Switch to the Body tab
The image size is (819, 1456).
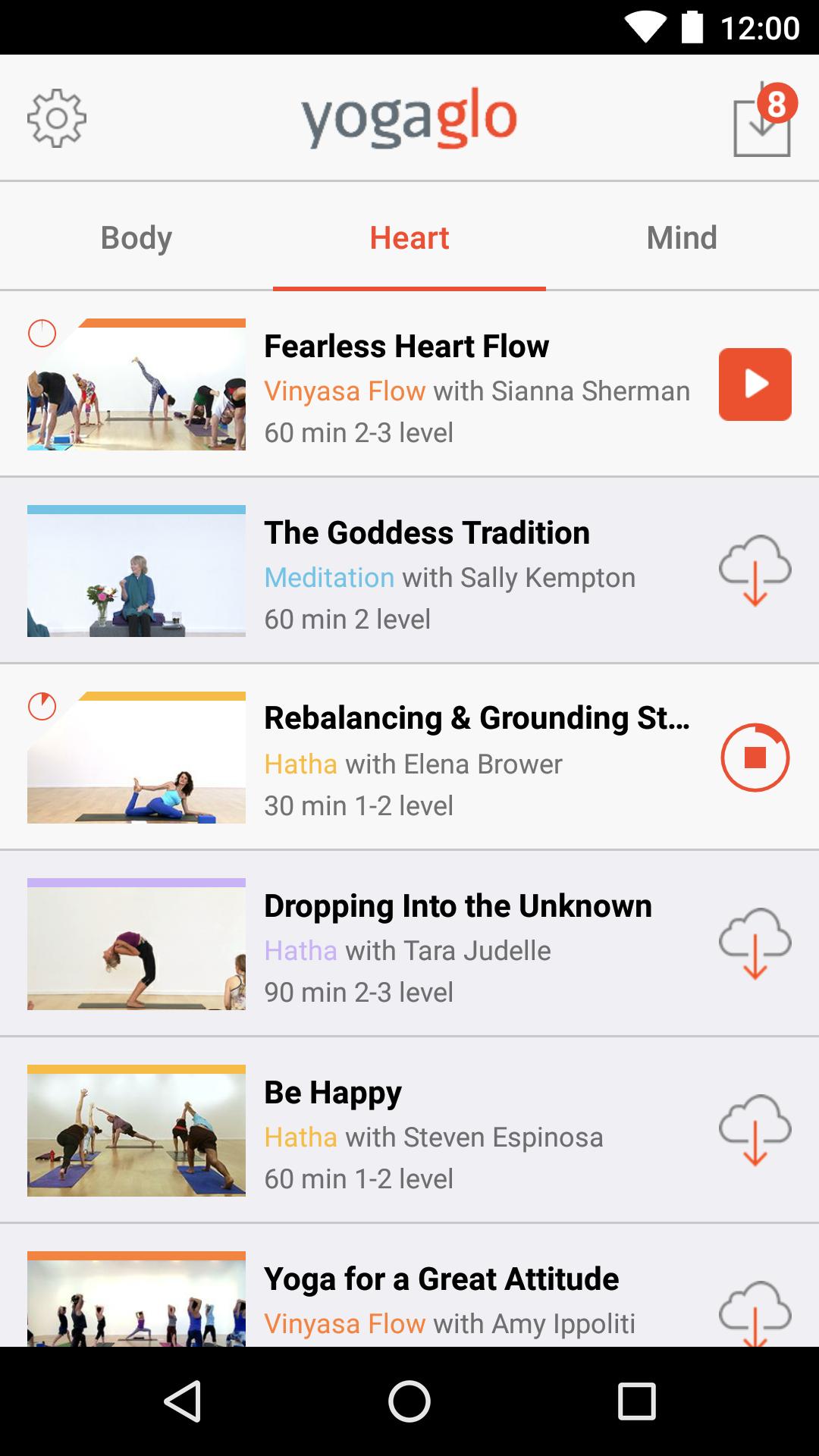(x=136, y=237)
